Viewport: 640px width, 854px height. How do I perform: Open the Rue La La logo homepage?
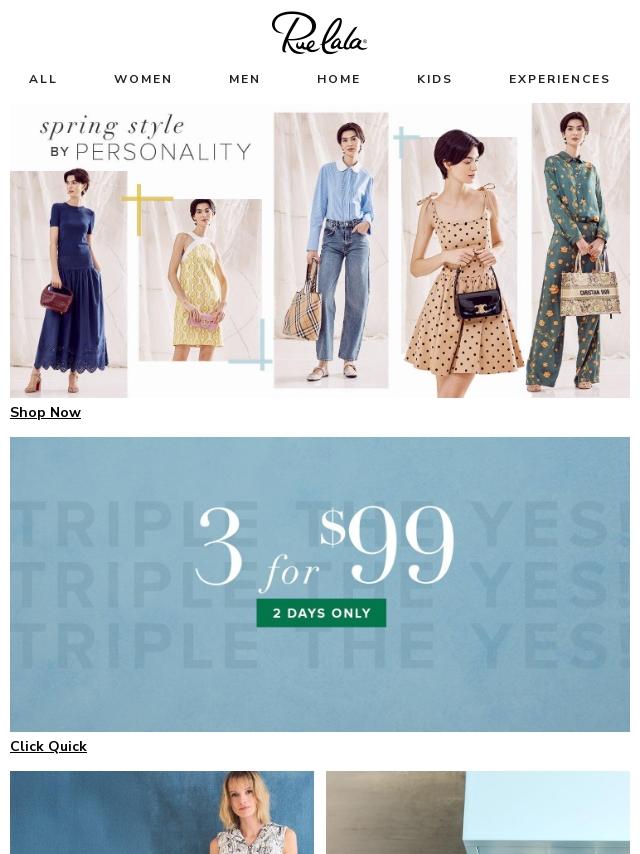[320, 33]
